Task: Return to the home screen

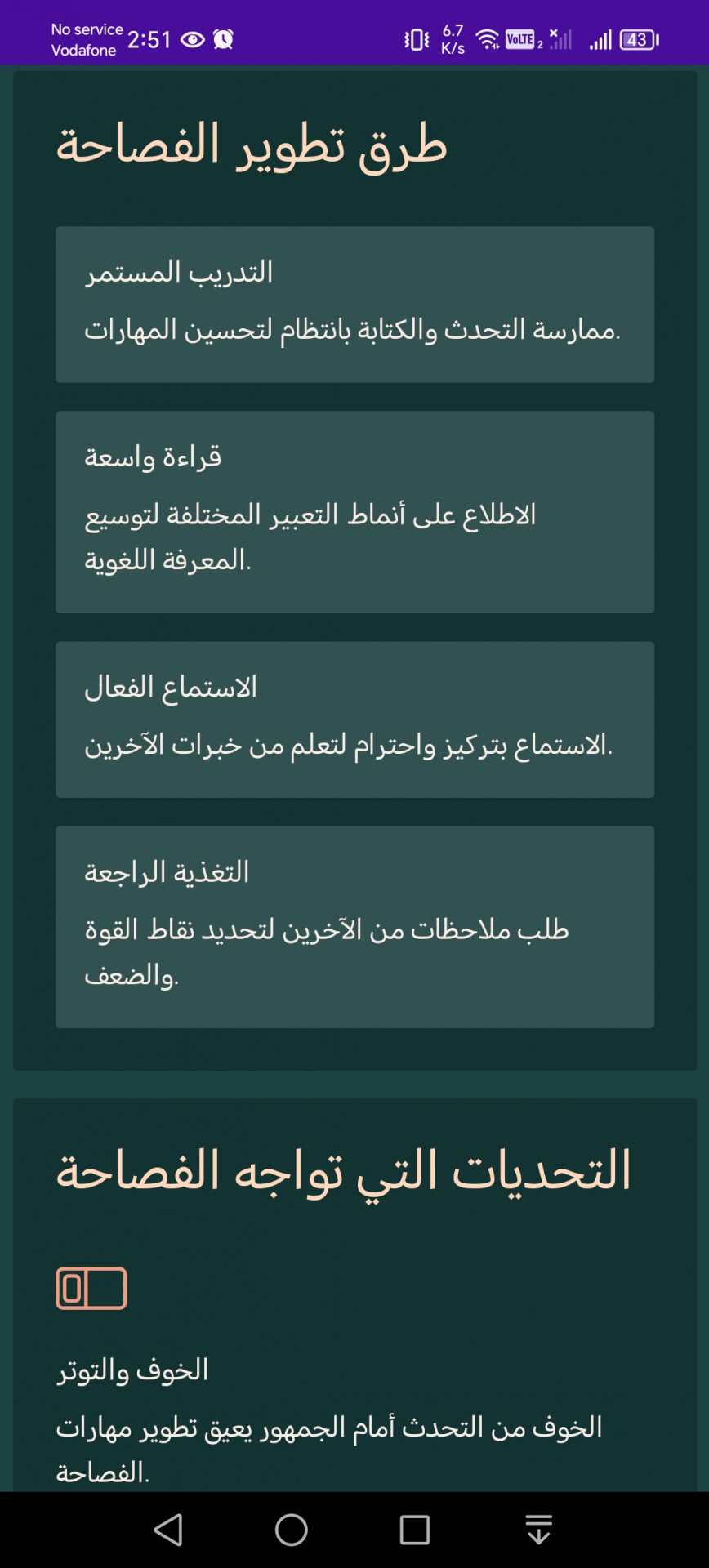Action: point(292,1530)
